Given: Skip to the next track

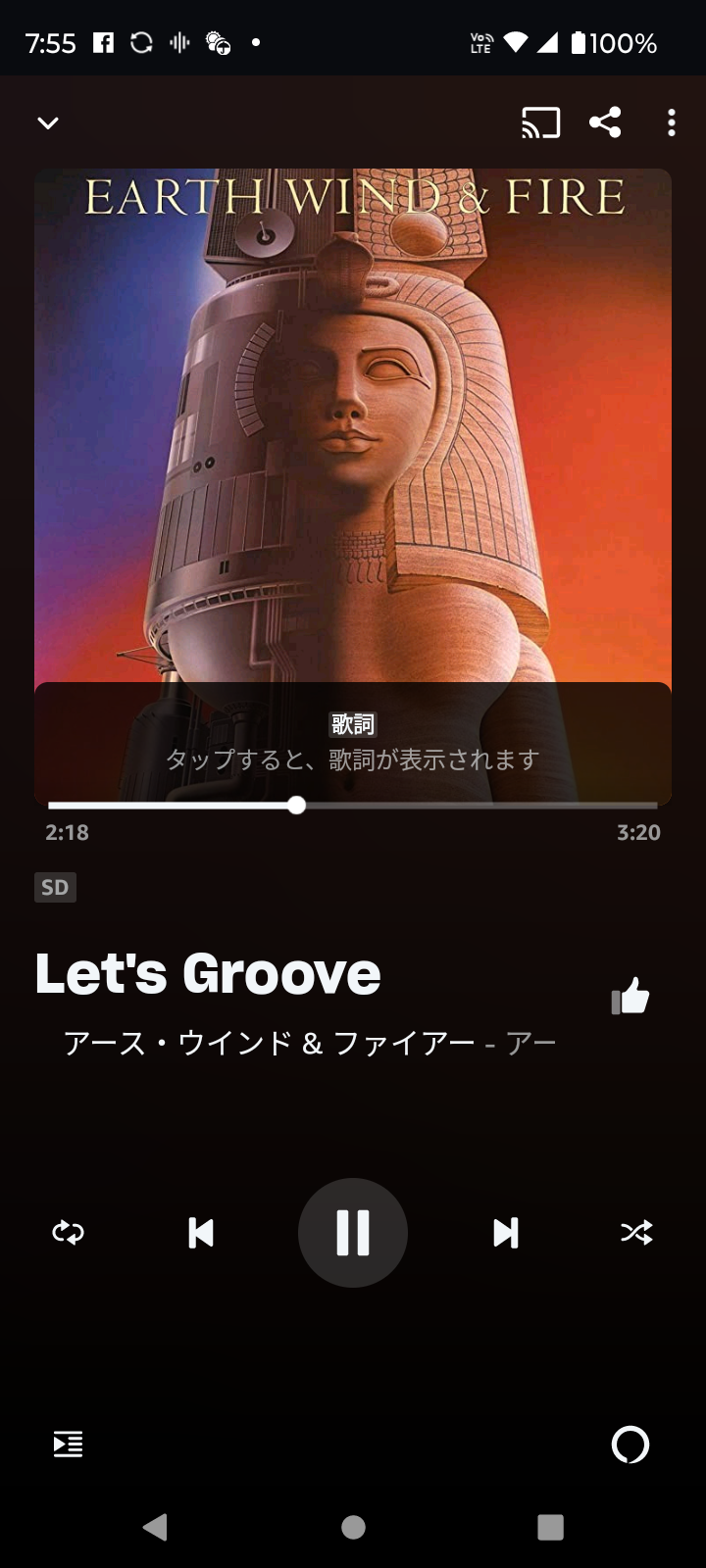Looking at the screenshot, I should tap(506, 1233).
